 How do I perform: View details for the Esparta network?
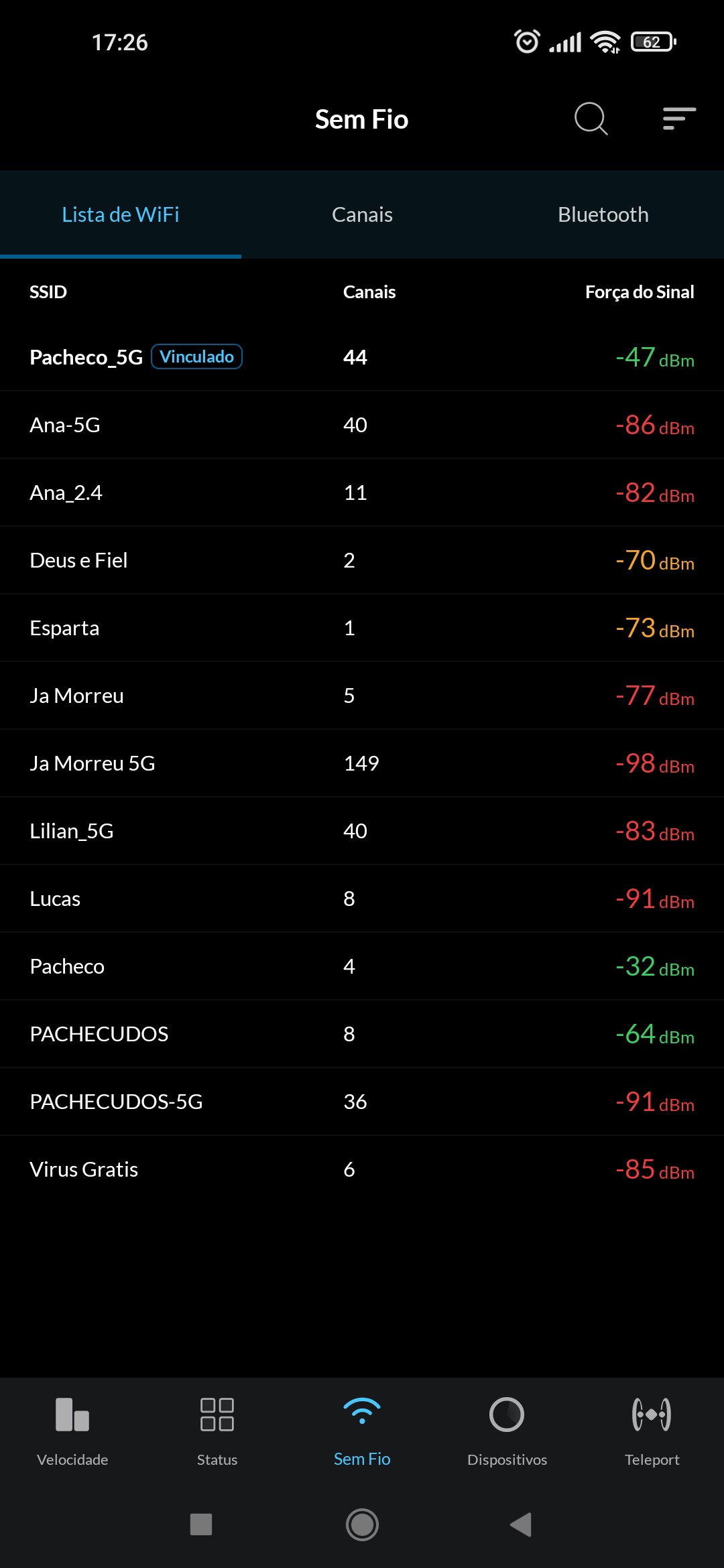pyautogui.click(x=362, y=628)
